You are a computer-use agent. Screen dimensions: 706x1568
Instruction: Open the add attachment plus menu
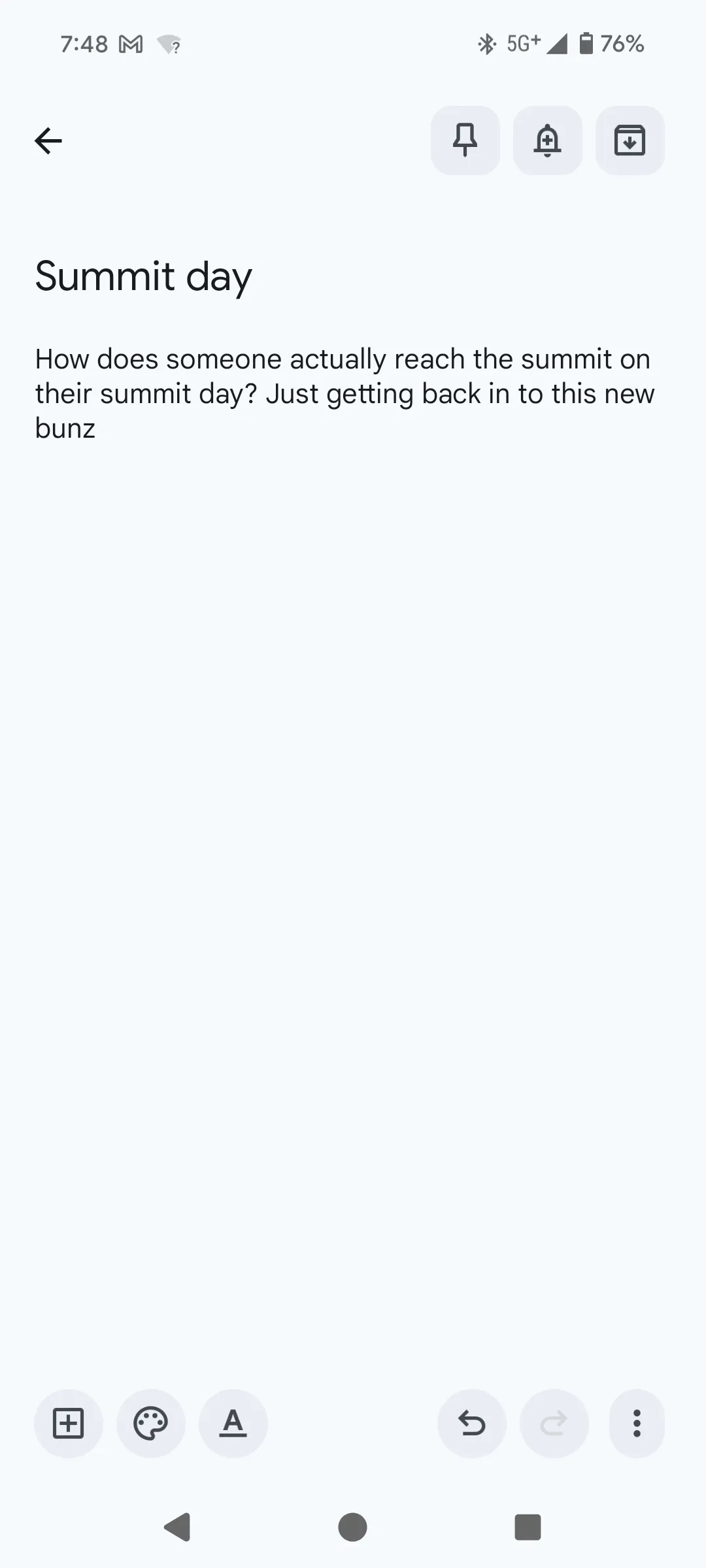coord(68,1423)
